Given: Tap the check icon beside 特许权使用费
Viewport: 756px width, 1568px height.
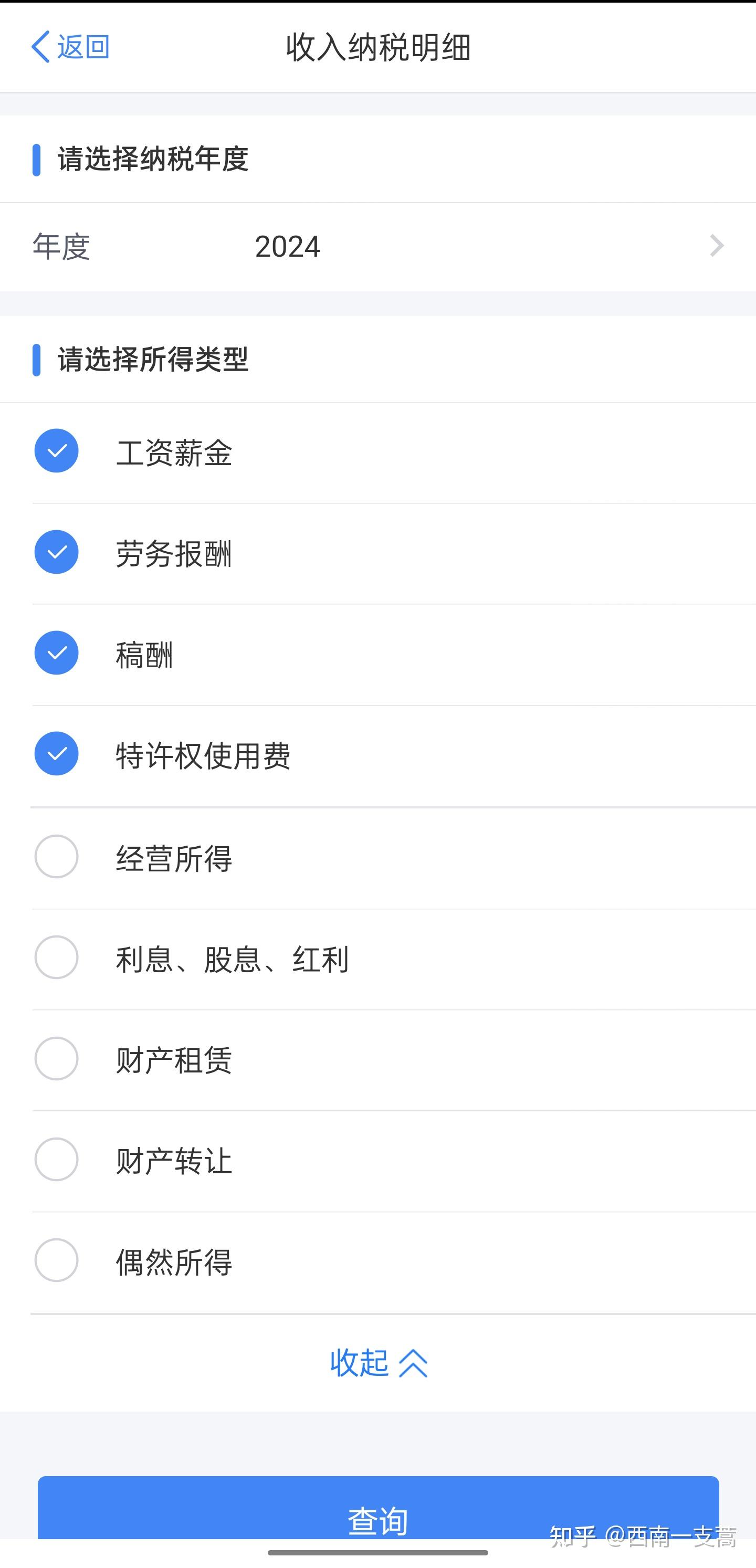Looking at the screenshot, I should (56, 754).
